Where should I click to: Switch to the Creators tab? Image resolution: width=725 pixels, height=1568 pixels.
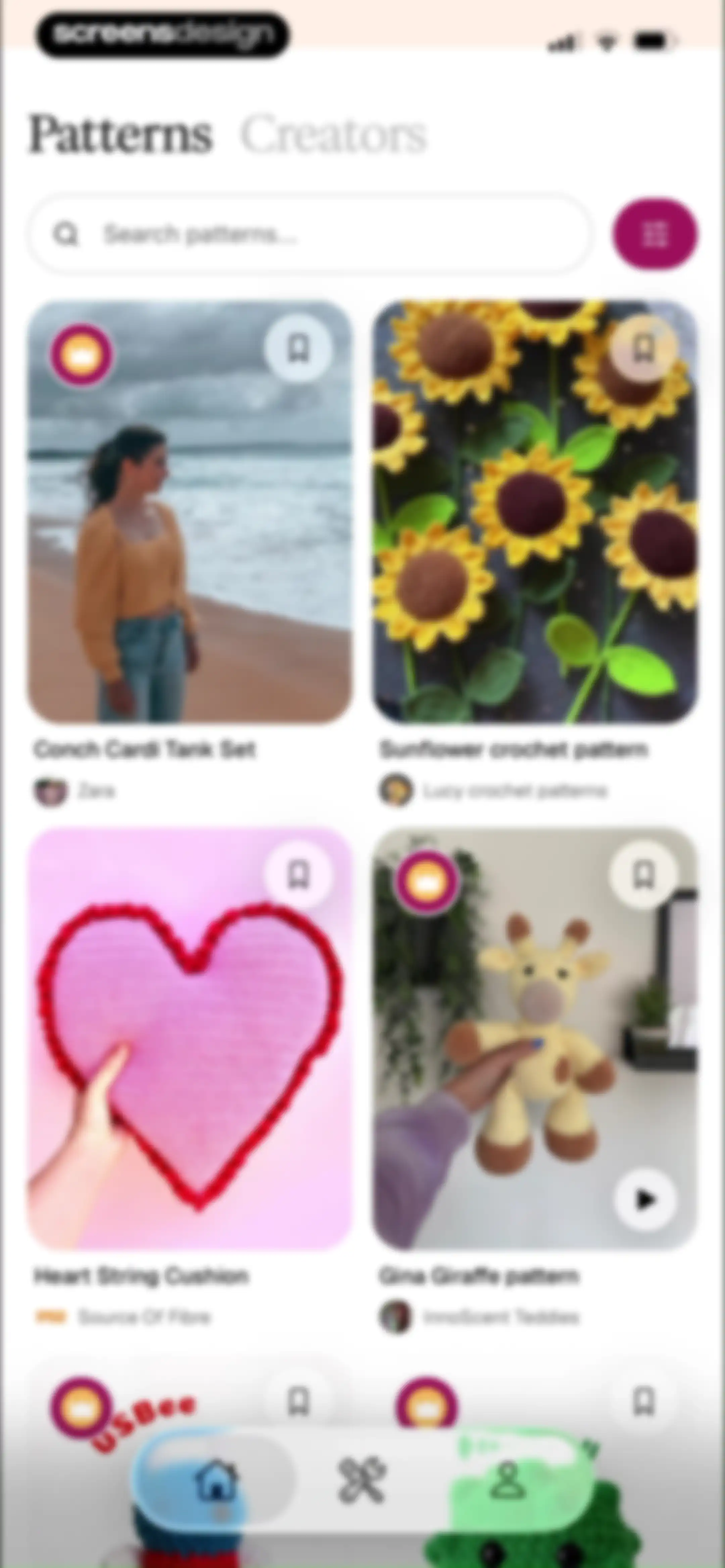click(334, 134)
